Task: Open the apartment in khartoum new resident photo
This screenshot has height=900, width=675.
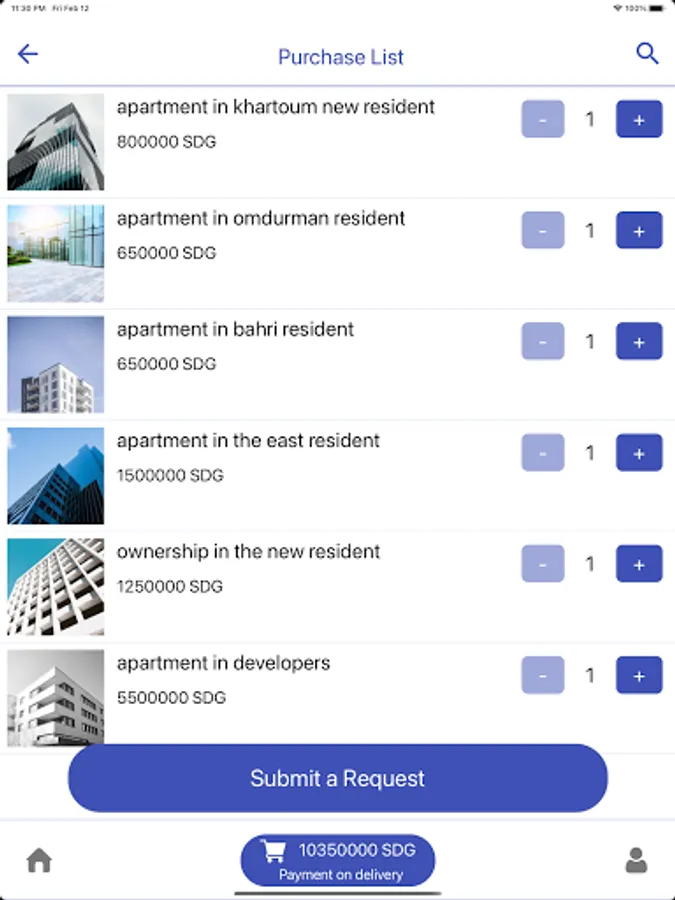Action: click(x=56, y=143)
